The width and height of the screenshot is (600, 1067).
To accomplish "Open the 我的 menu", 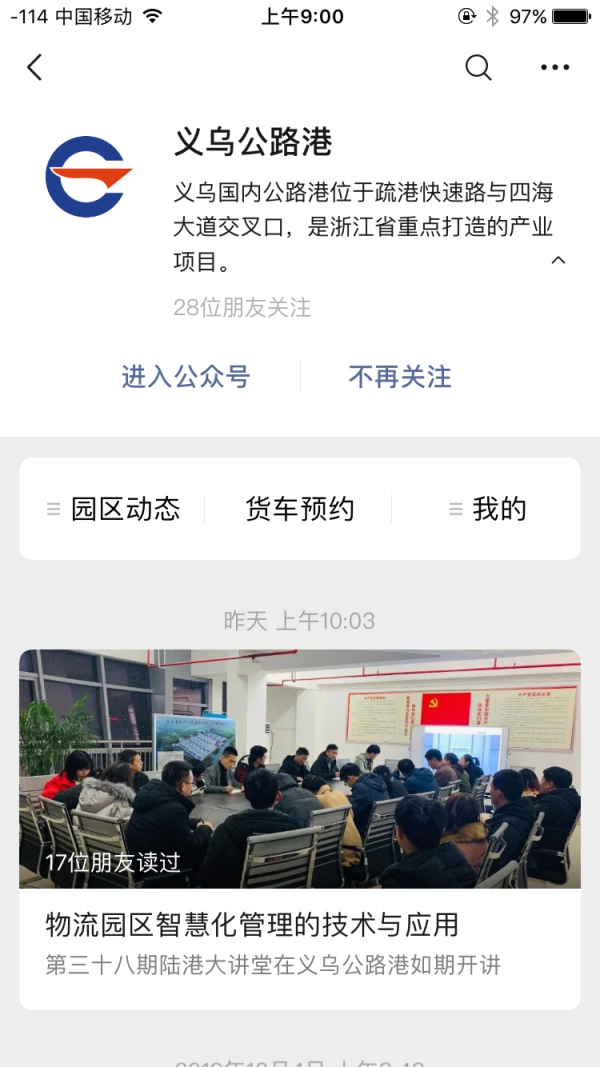I will click(x=488, y=509).
